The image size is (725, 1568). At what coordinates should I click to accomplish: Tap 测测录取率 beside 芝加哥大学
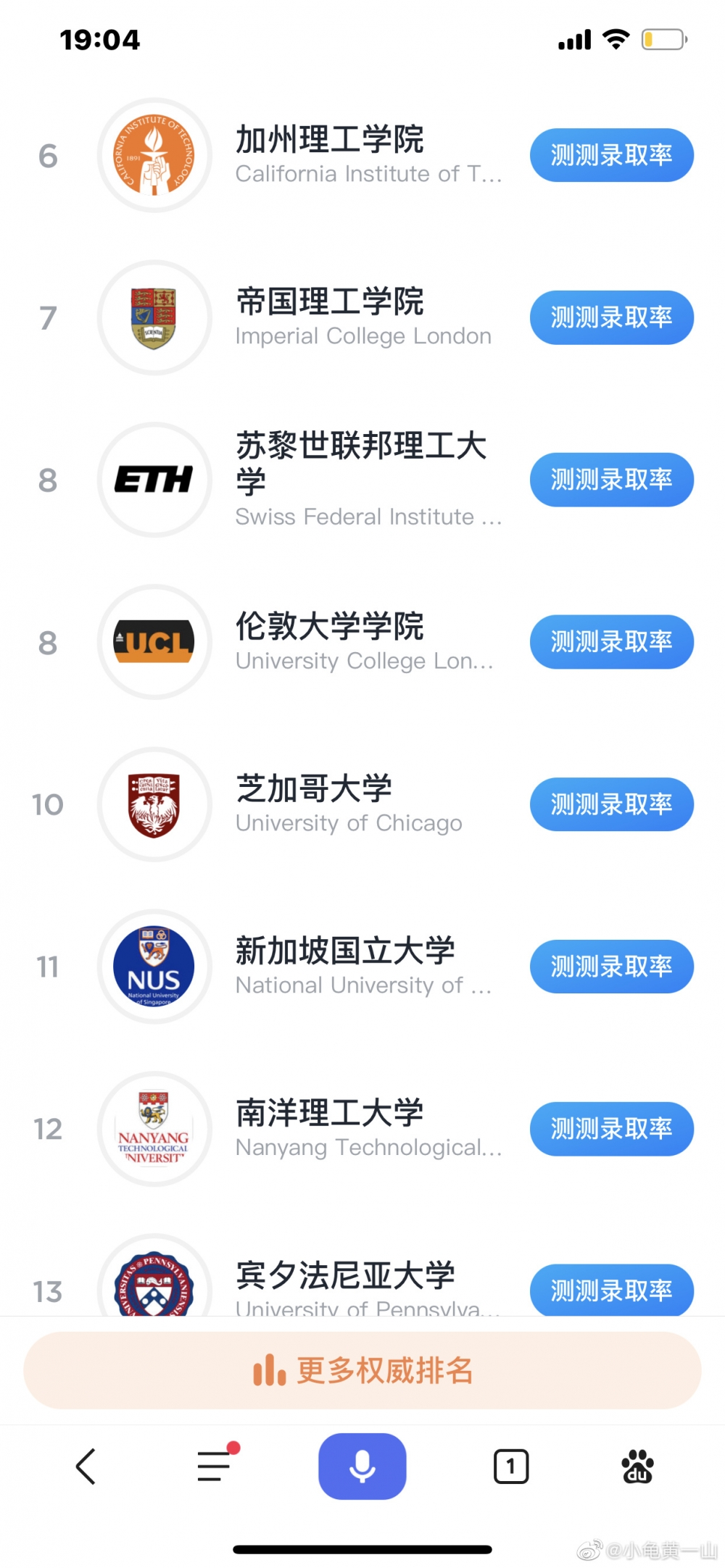tap(611, 804)
